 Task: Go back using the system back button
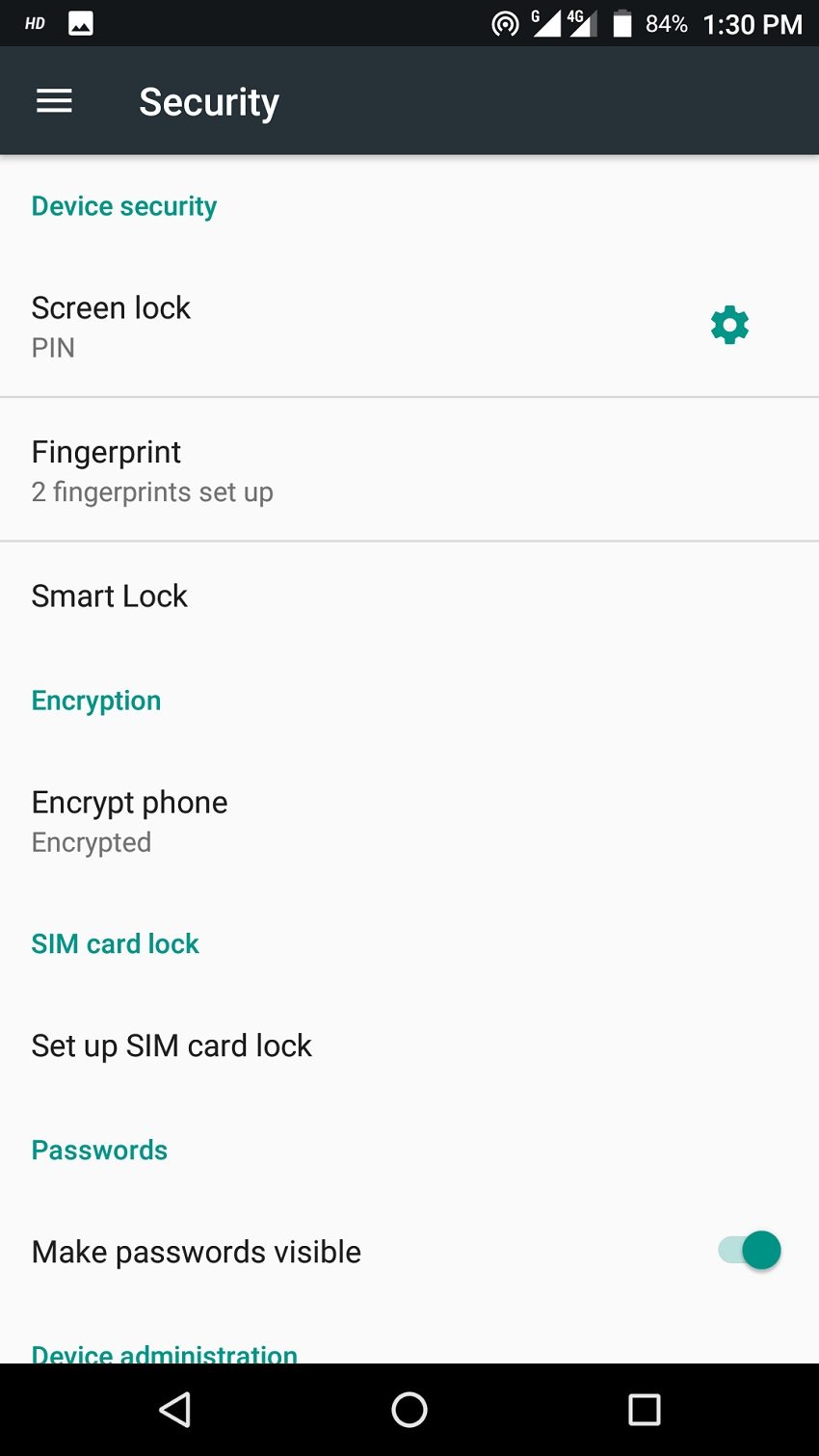(175, 1410)
